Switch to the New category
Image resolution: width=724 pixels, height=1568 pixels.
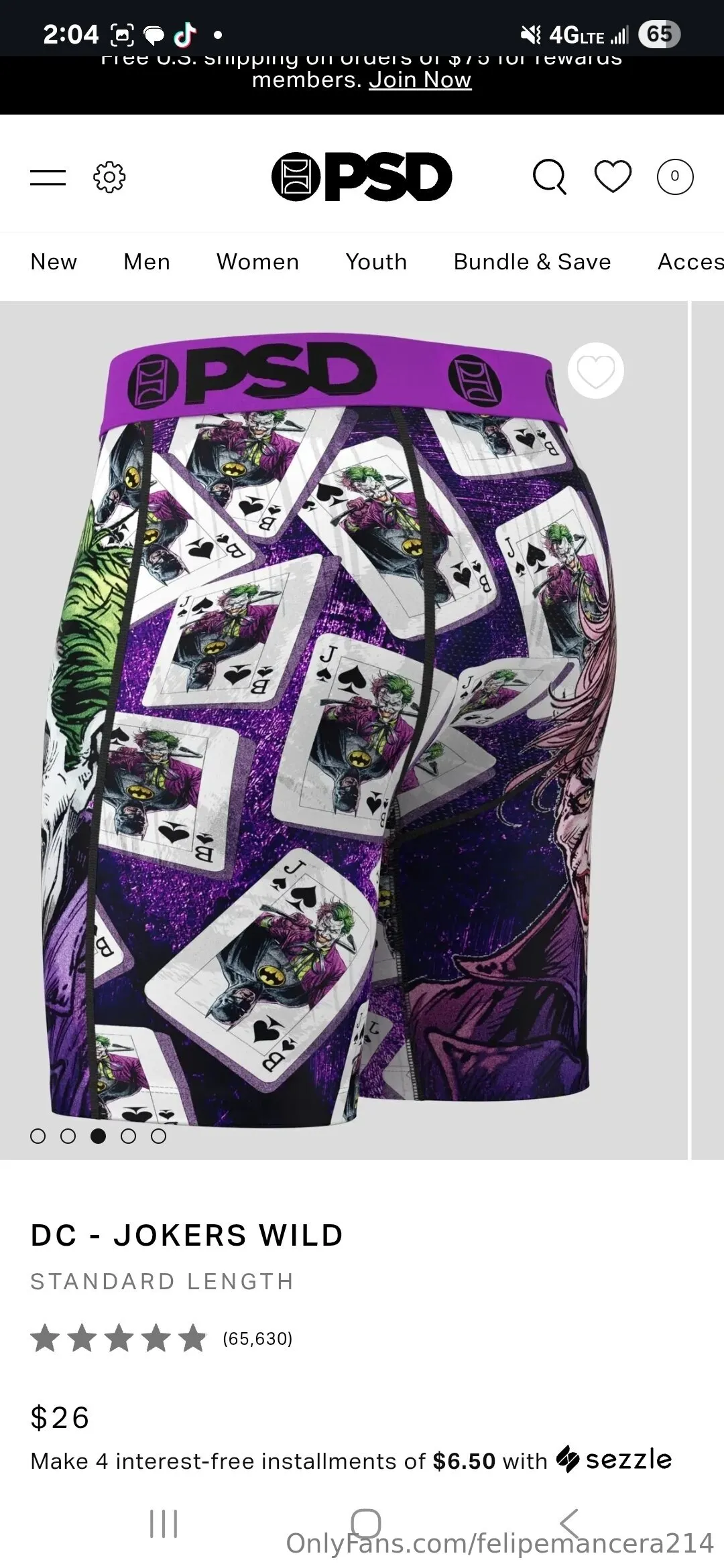click(54, 262)
